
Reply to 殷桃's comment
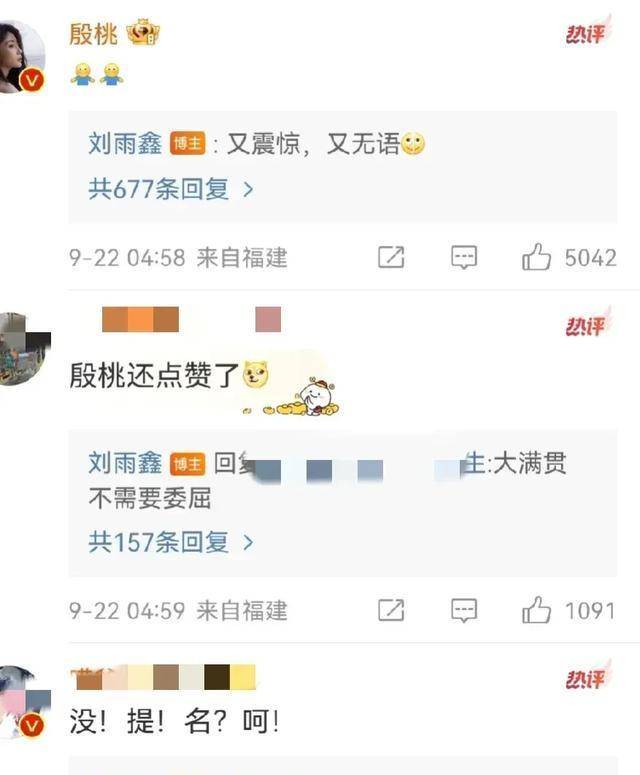463,258
